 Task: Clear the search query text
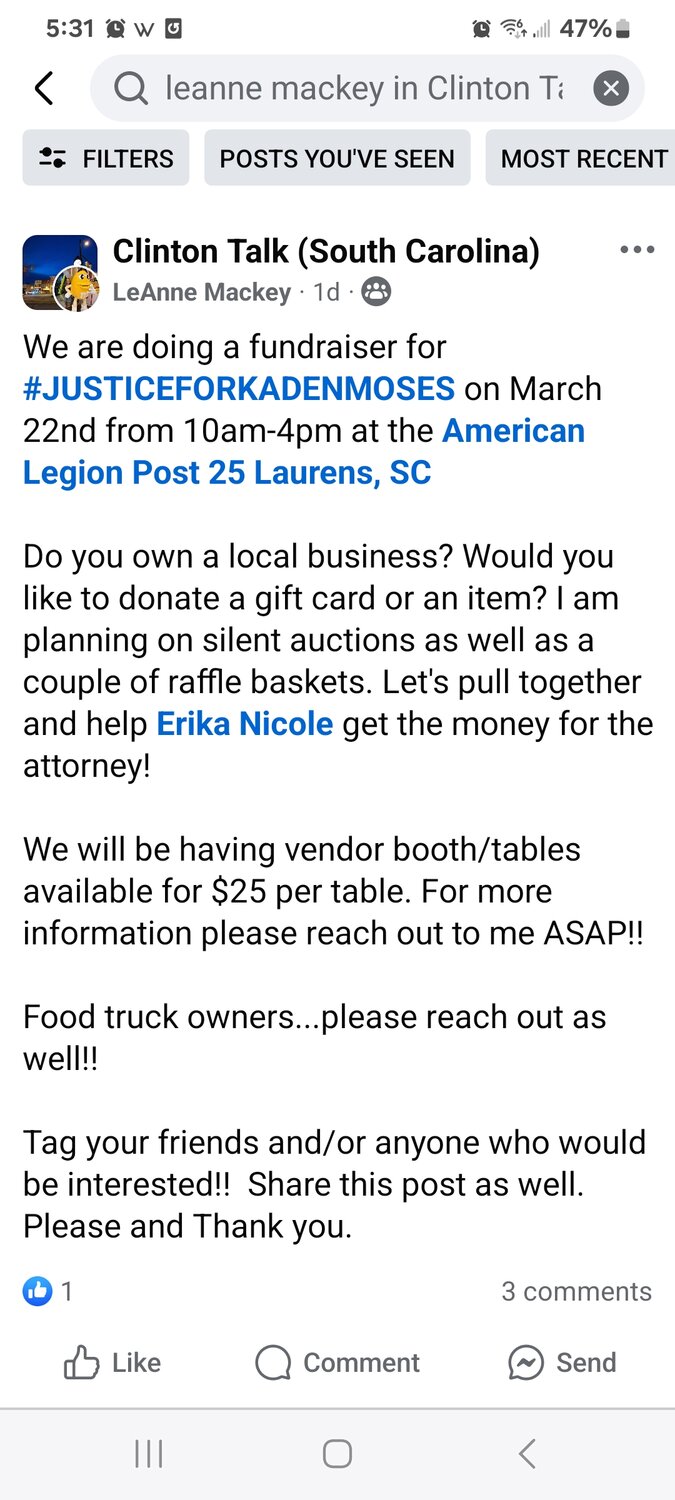click(610, 89)
